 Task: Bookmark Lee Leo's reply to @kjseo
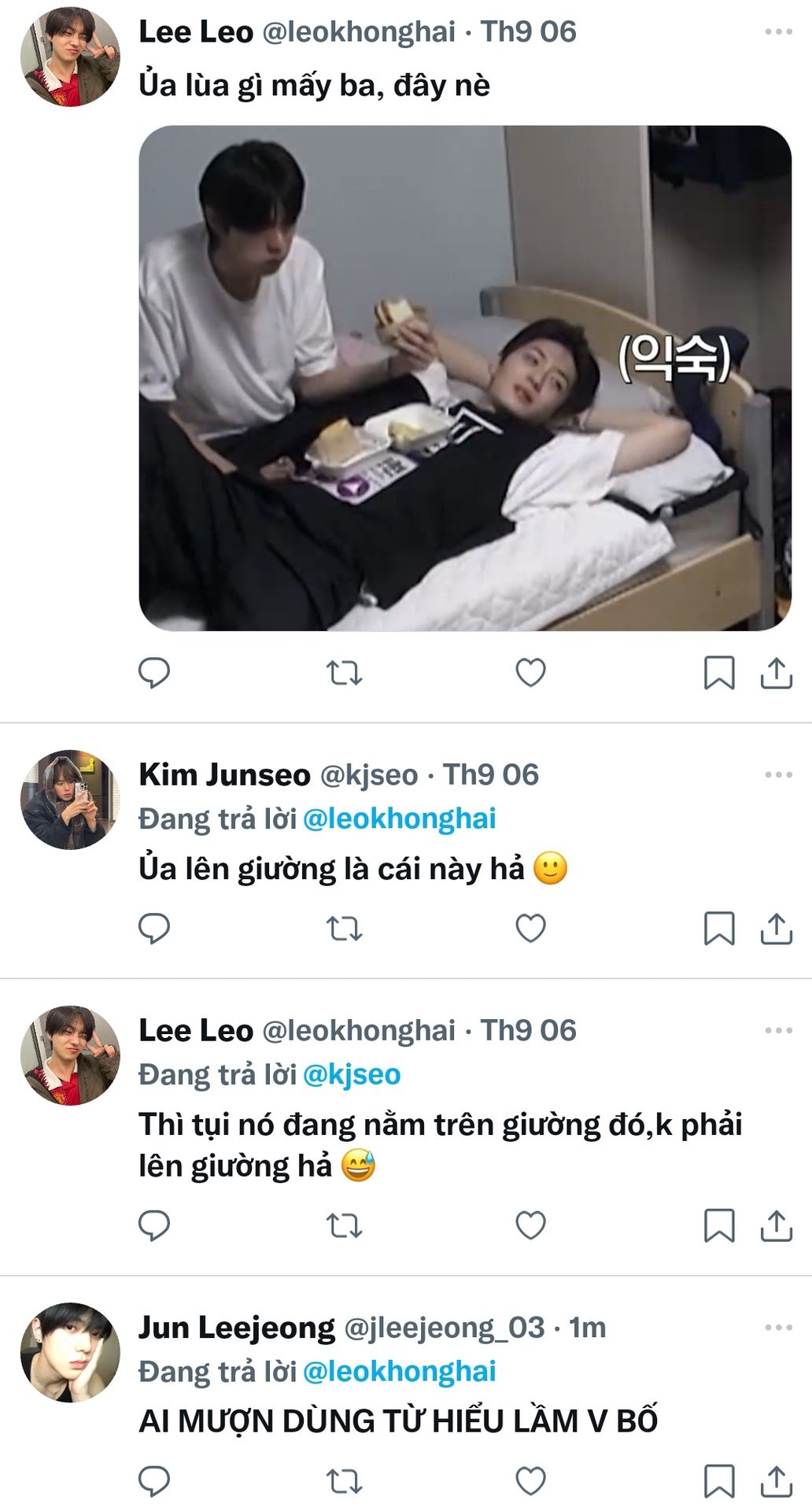click(718, 1225)
